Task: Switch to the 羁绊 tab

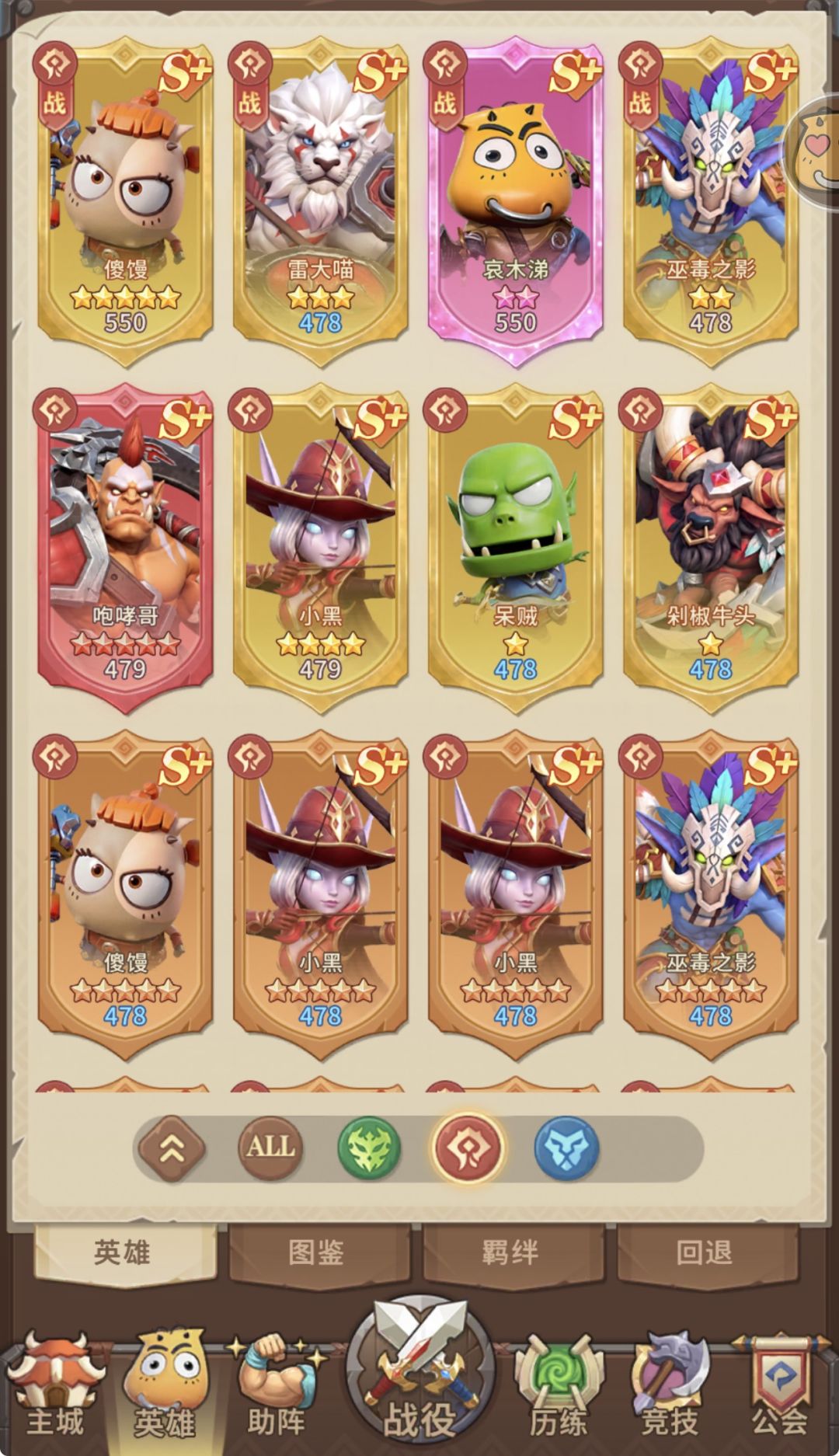Action: pos(510,1252)
